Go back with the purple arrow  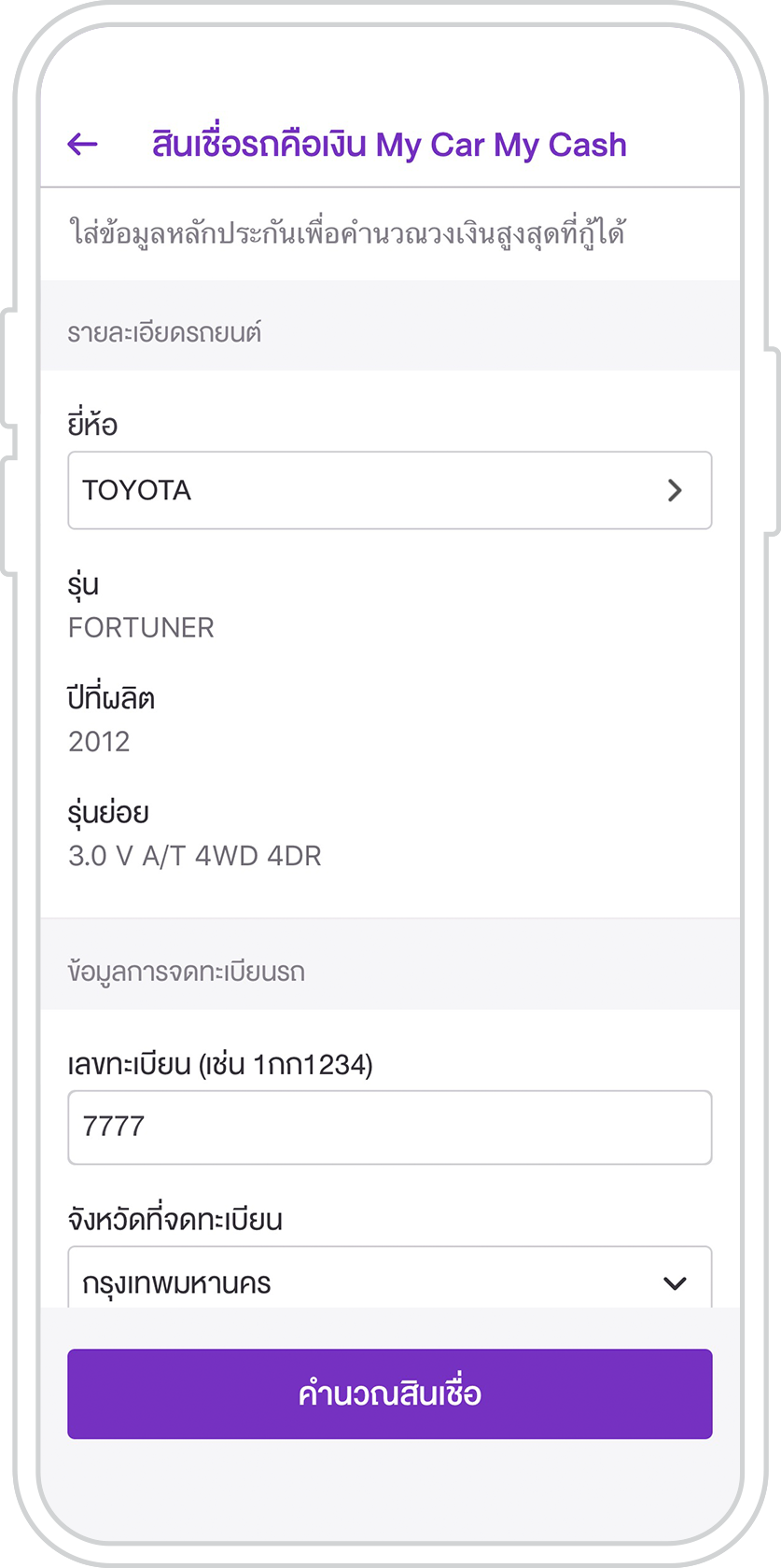pos(83,144)
